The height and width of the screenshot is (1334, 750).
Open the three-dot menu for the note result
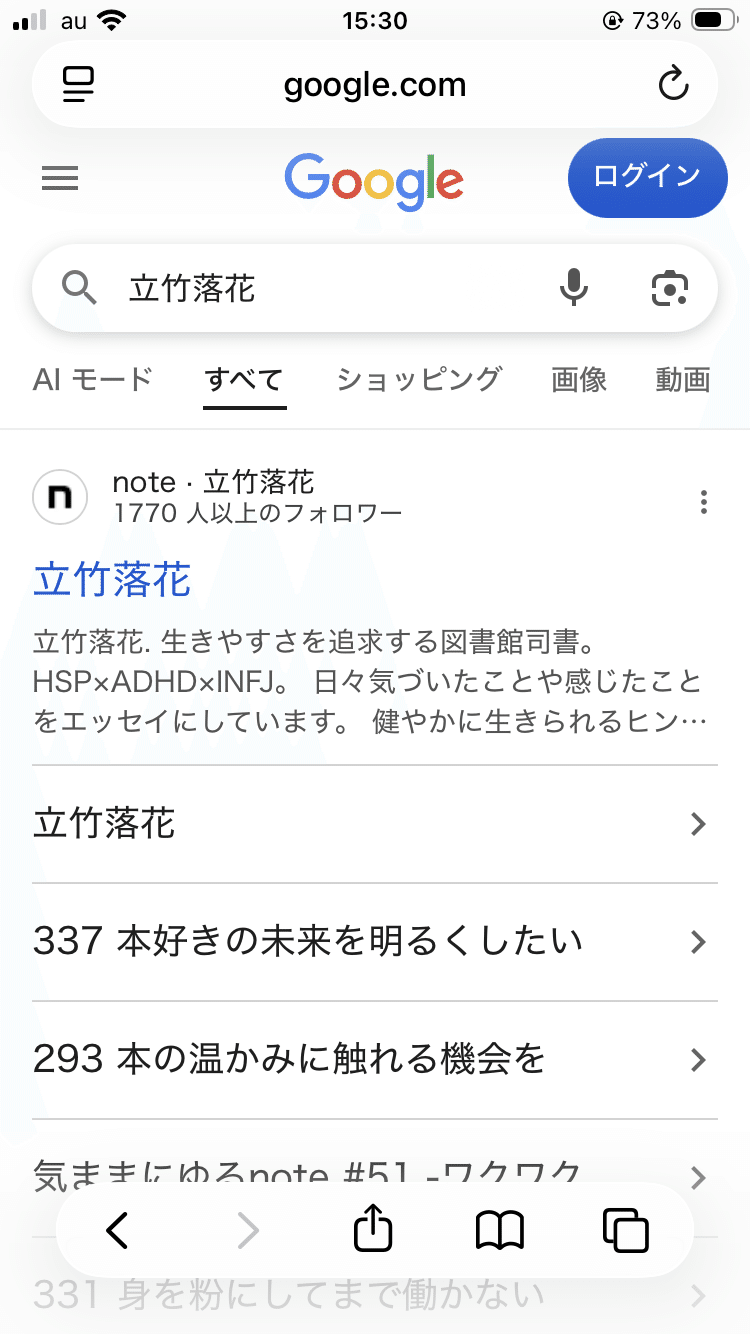click(704, 501)
